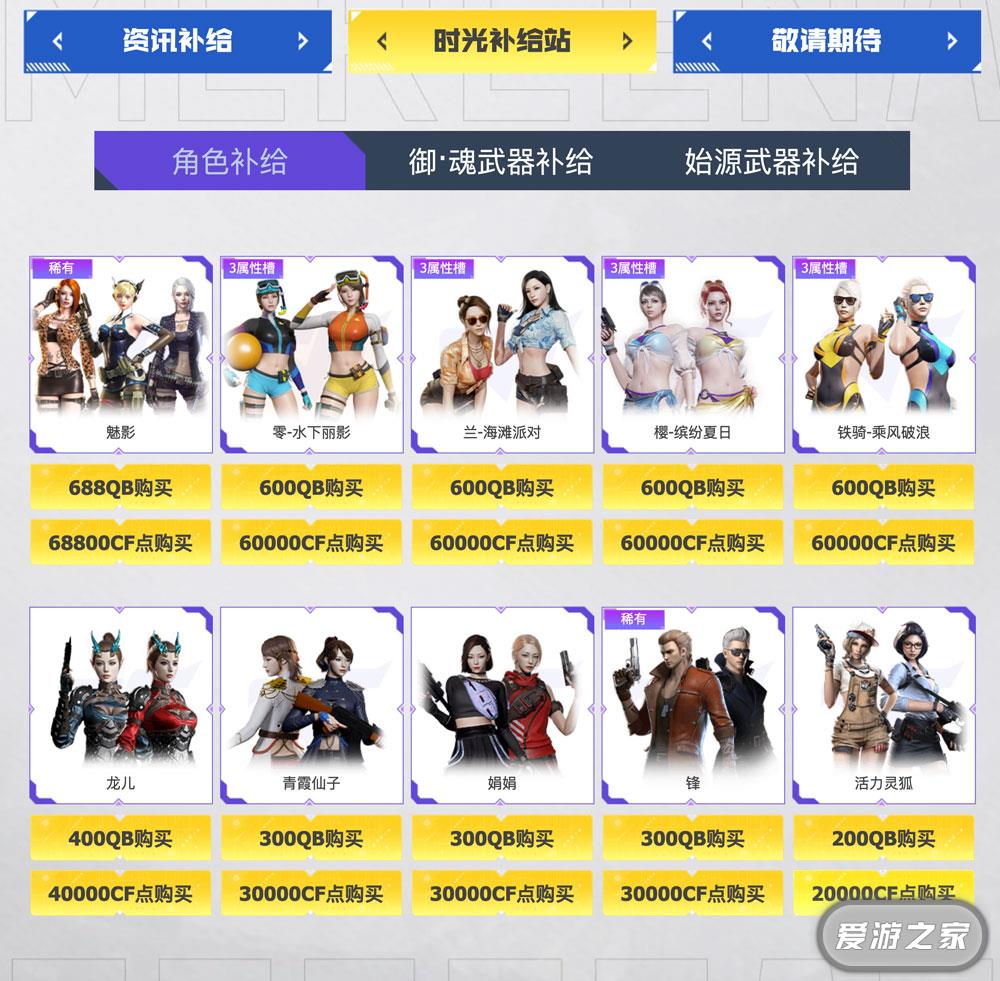View the 始源武器补给 category
Screen dimensions: 1000x981
pyautogui.click(x=772, y=161)
